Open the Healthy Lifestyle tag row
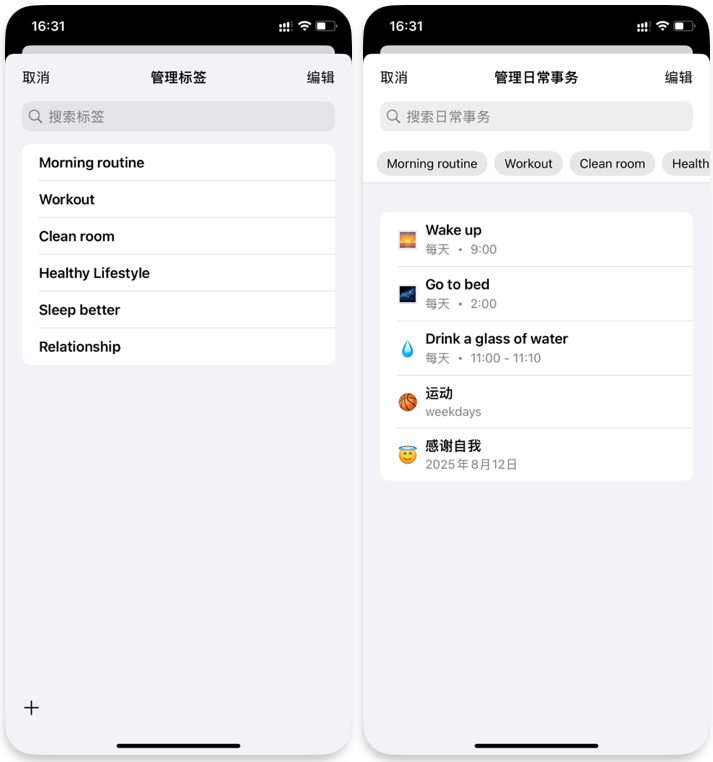The height and width of the screenshot is (762, 713). pos(178,273)
